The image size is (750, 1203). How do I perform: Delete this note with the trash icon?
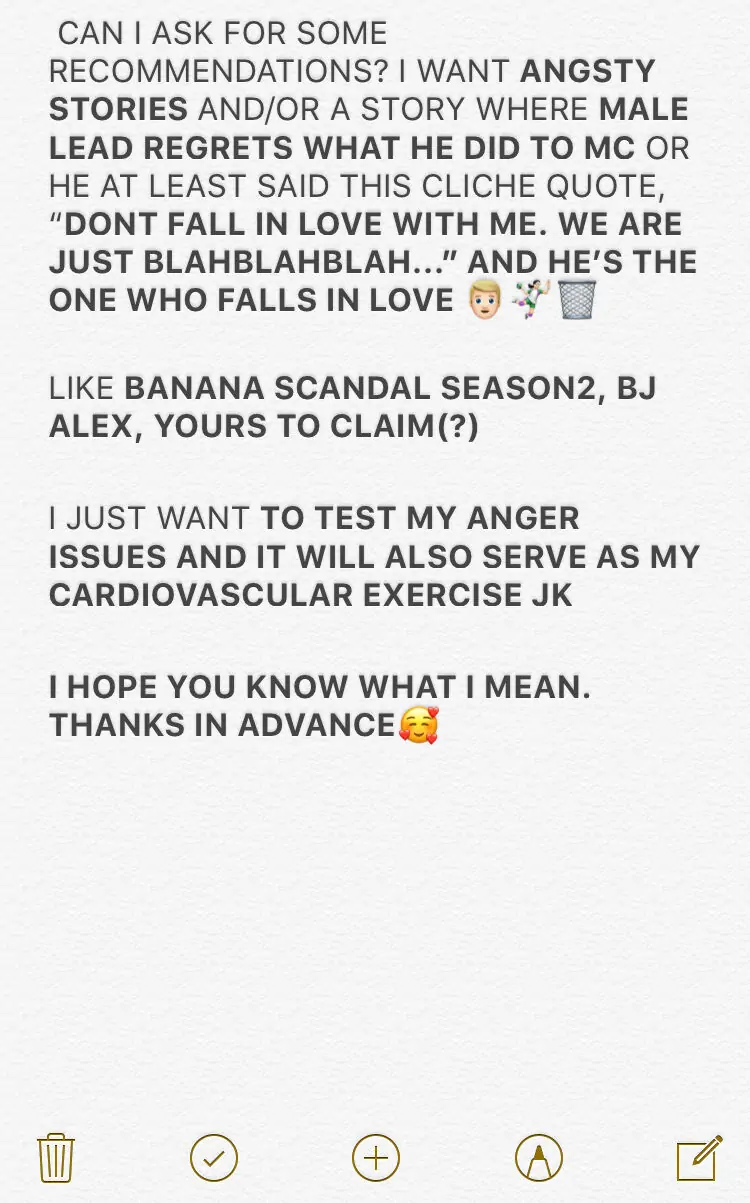[x=54, y=1158]
